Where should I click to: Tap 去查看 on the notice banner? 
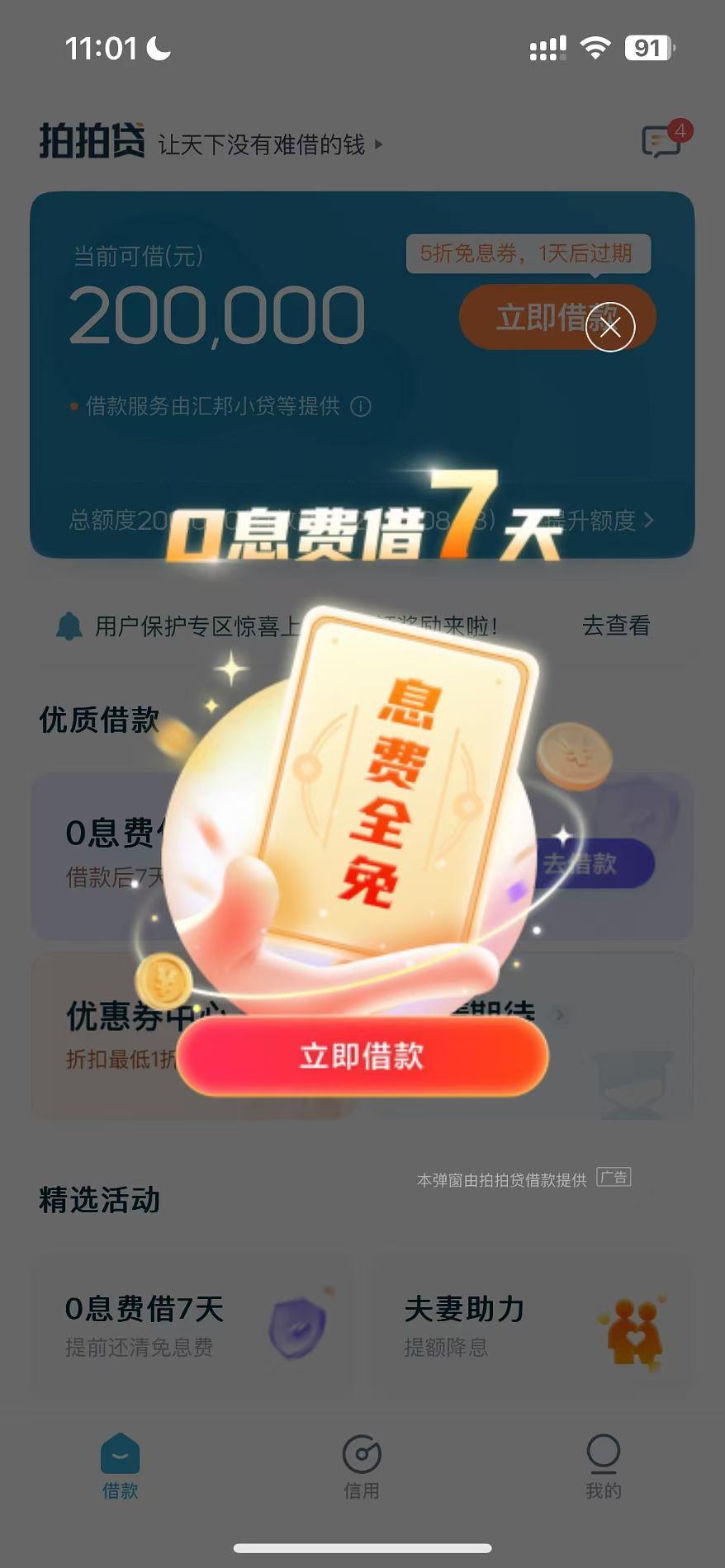point(616,626)
